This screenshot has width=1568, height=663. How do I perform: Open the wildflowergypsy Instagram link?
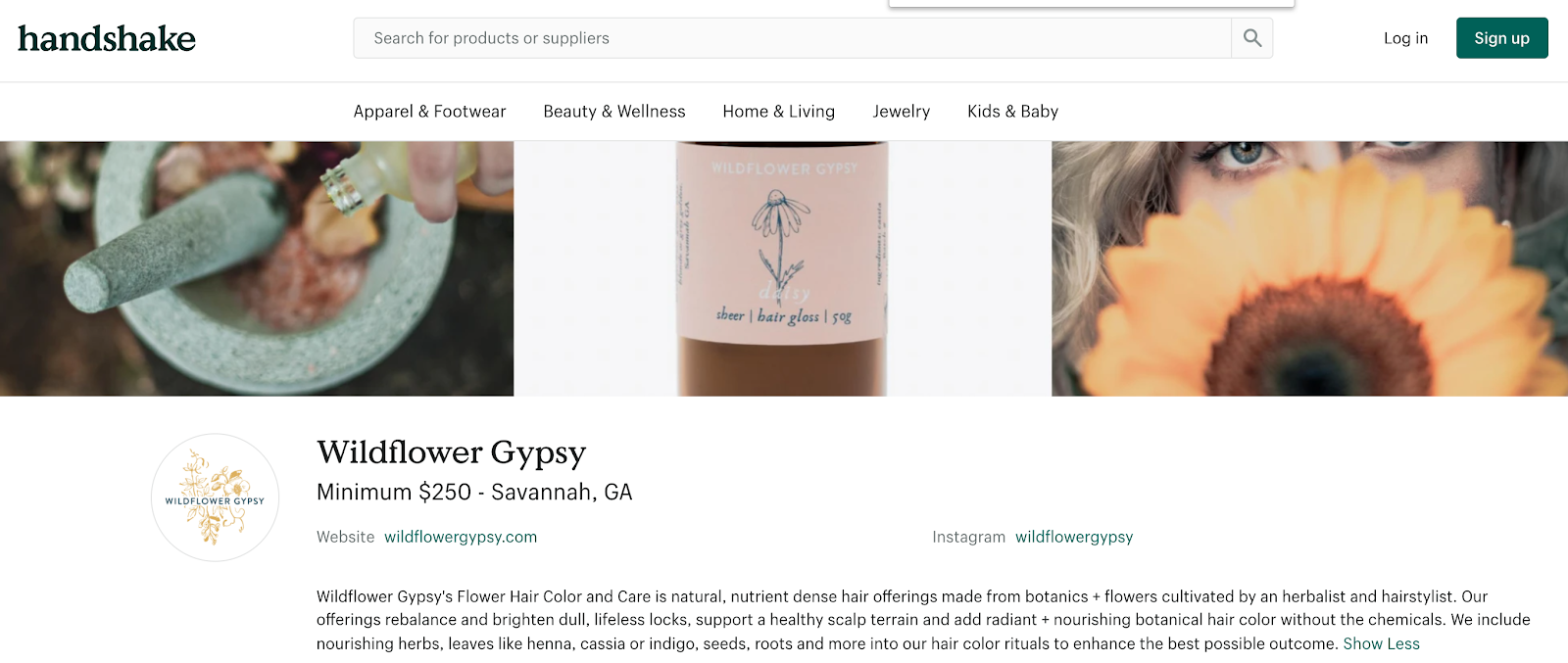pos(1074,537)
